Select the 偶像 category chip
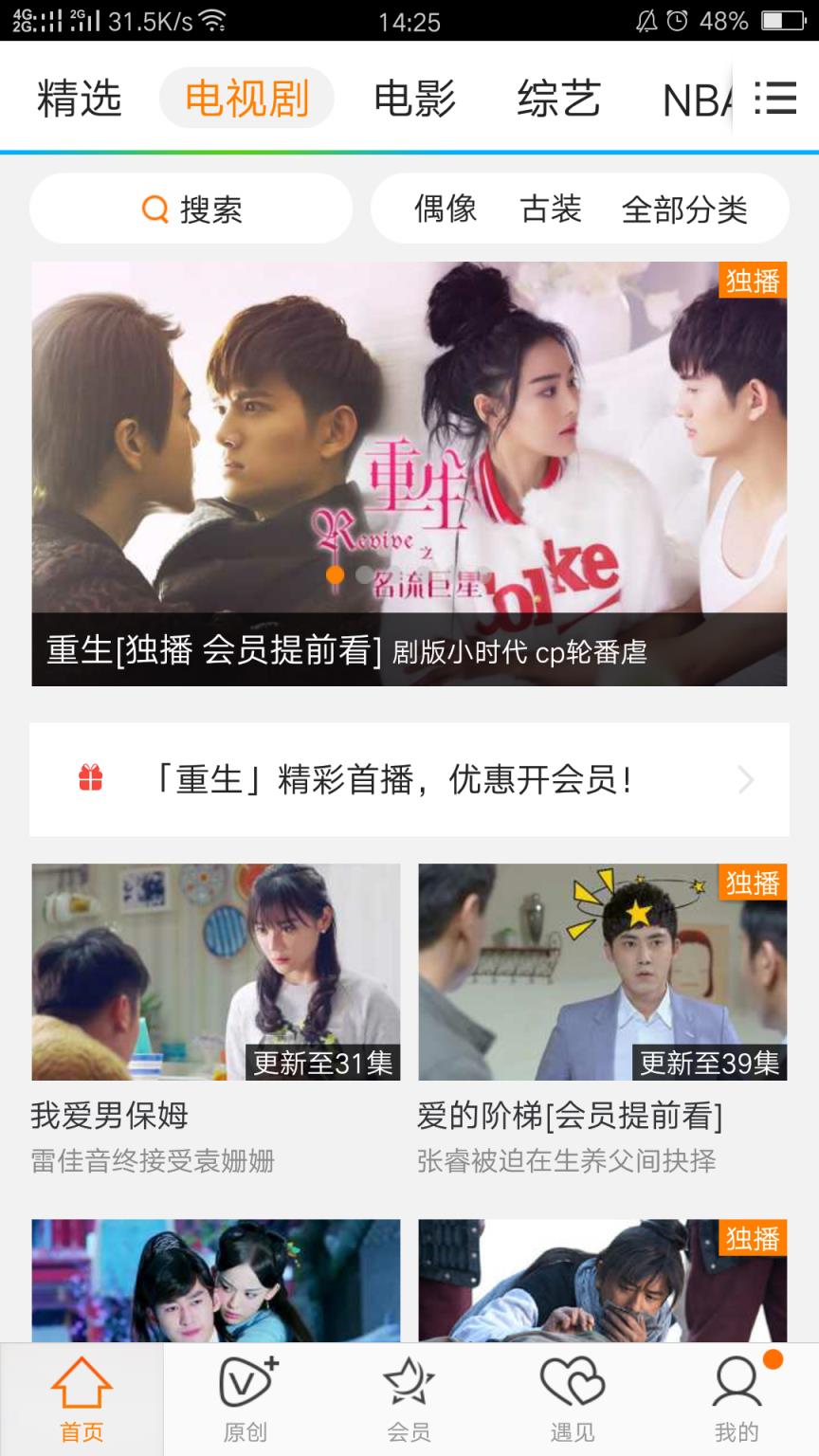This screenshot has width=819, height=1456. [x=446, y=209]
